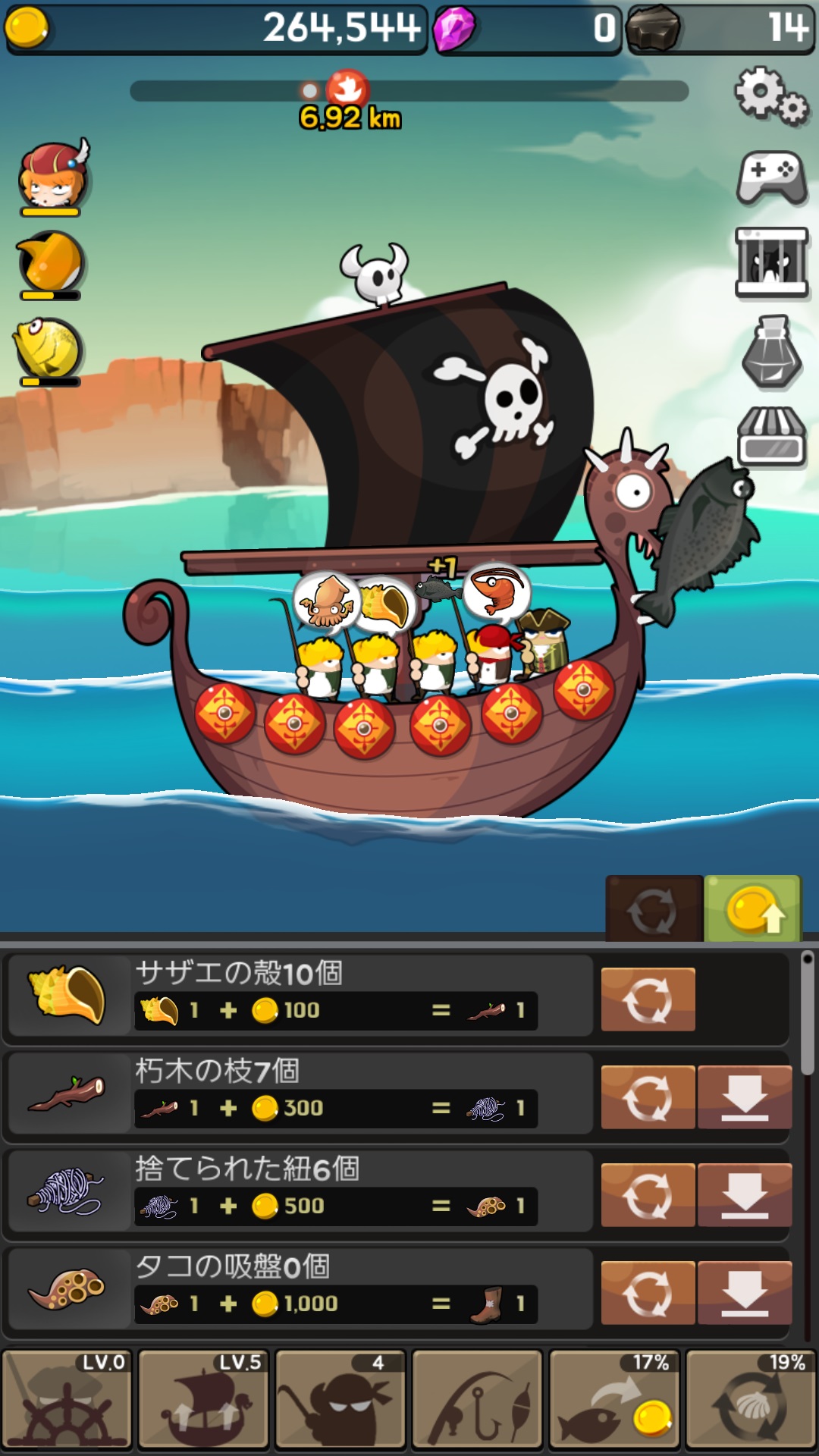Viewport: 819px width, 1456px height.
Task: Open the captain wheel LV.0 tab
Action: pos(67,1399)
